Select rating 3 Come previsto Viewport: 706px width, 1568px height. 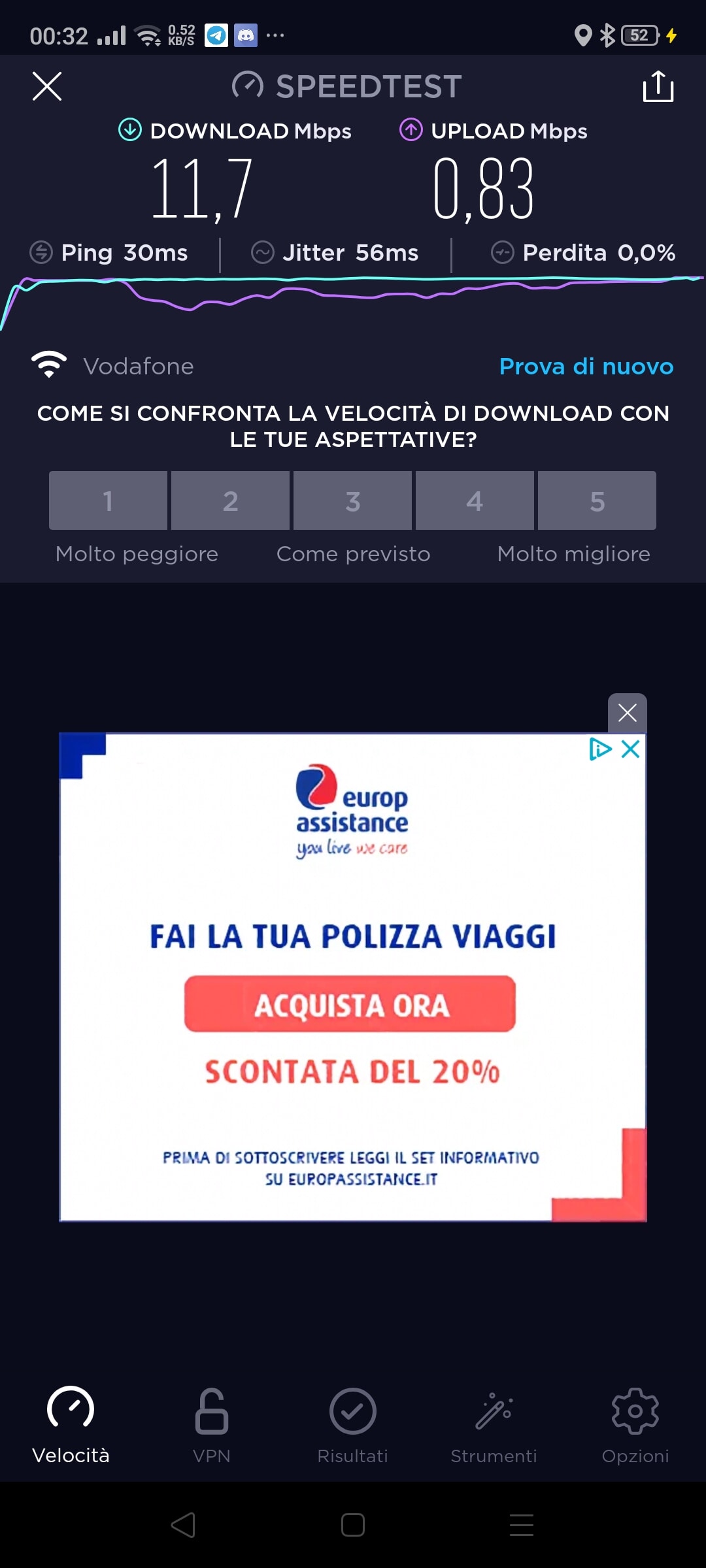click(x=352, y=500)
